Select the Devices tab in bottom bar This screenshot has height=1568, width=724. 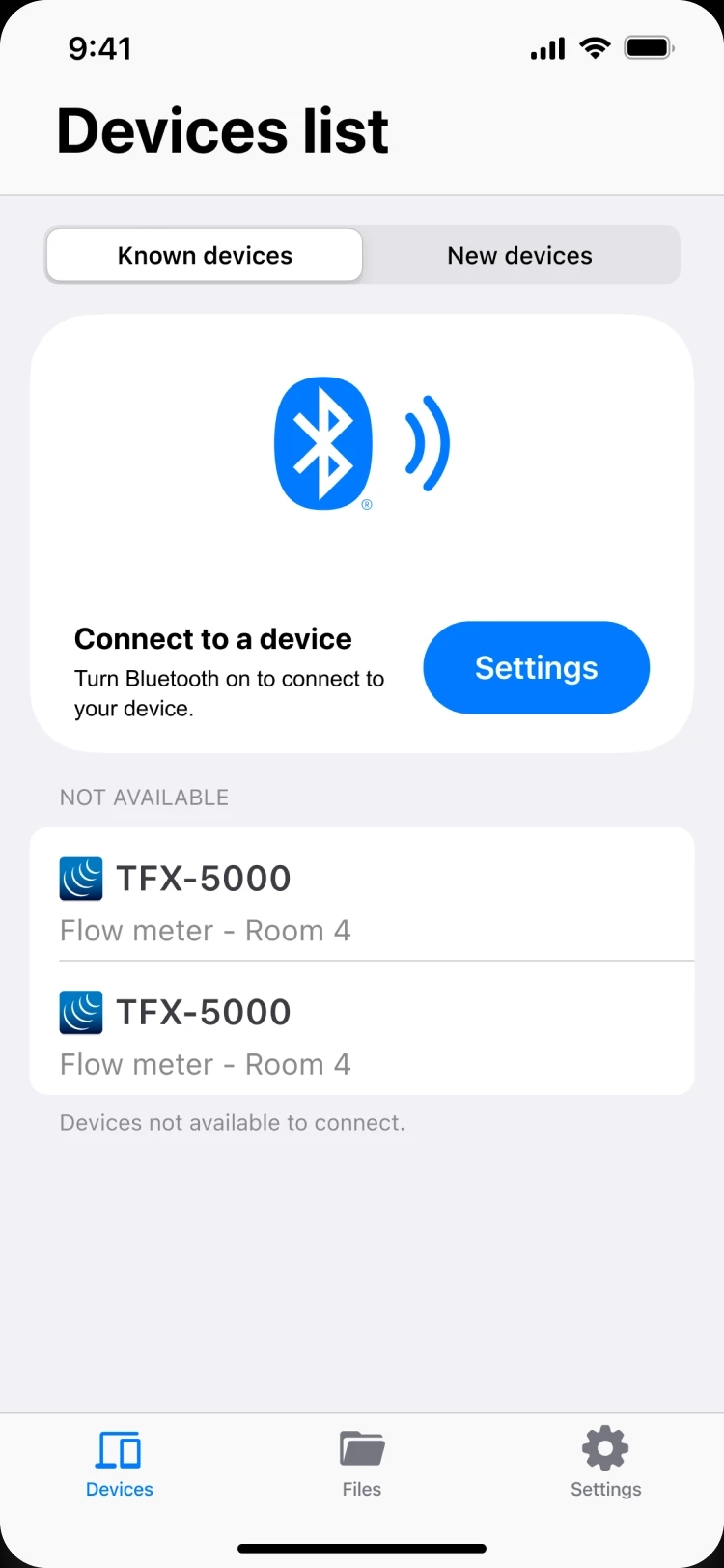119,1462
